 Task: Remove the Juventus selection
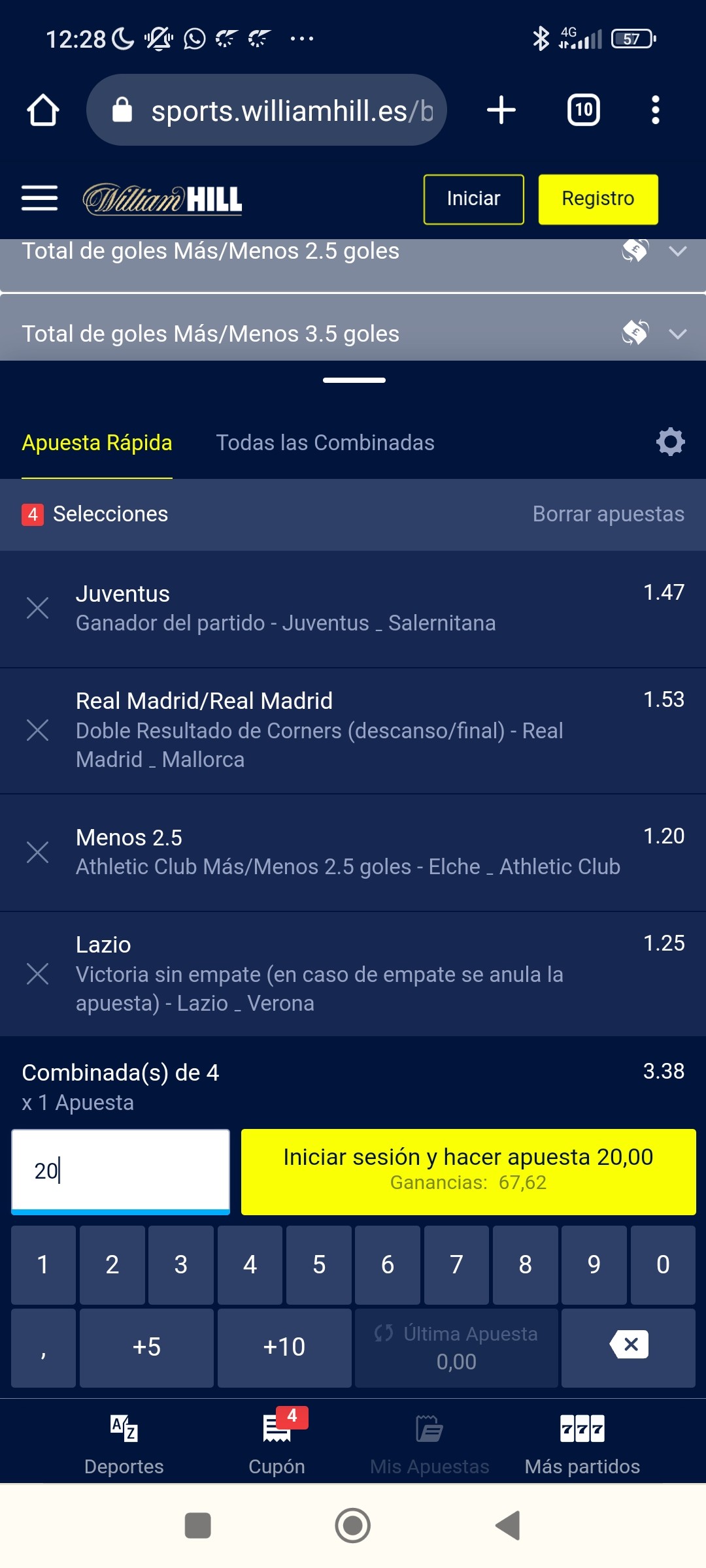(x=37, y=608)
